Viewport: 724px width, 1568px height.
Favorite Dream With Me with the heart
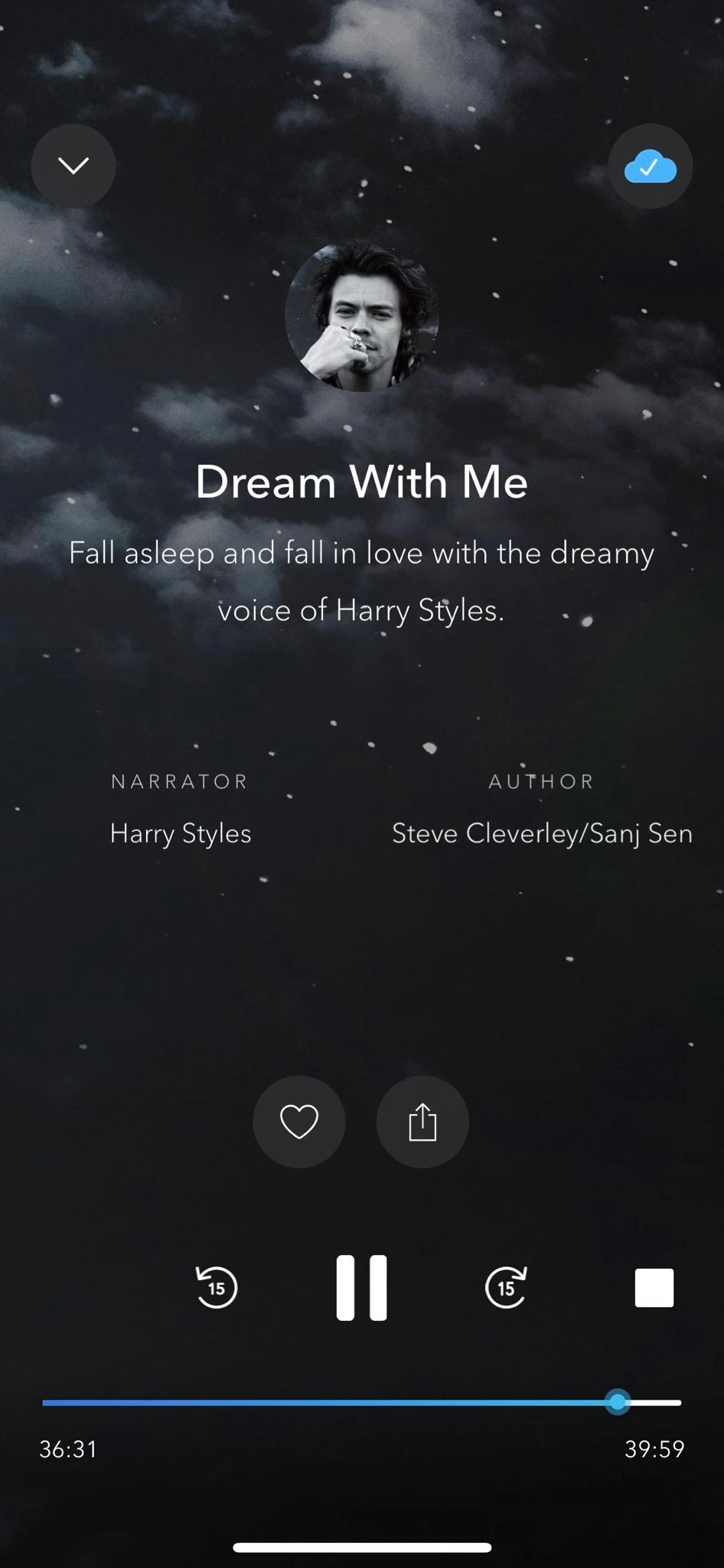tap(299, 1122)
